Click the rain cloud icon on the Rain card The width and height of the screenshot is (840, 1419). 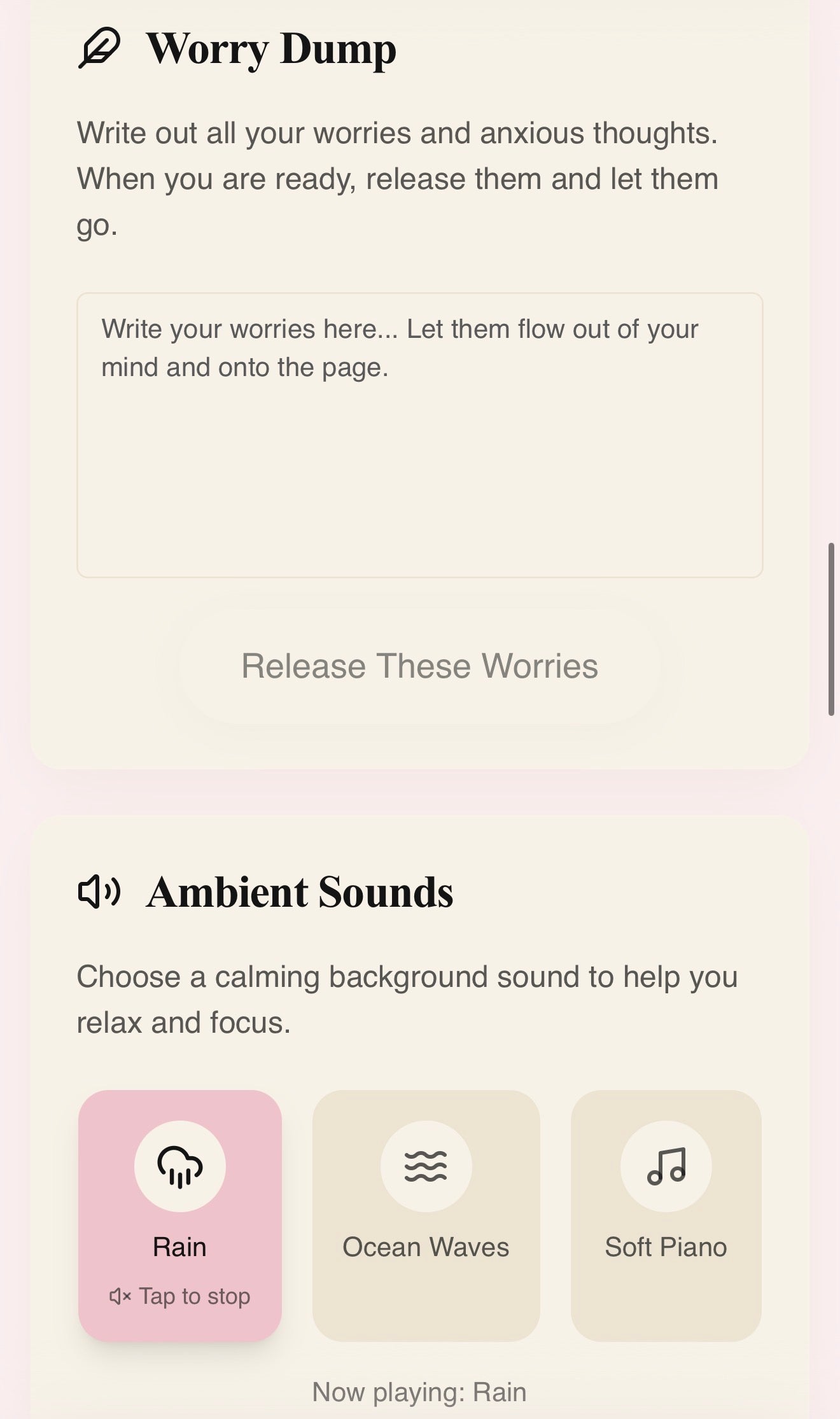(180, 1164)
